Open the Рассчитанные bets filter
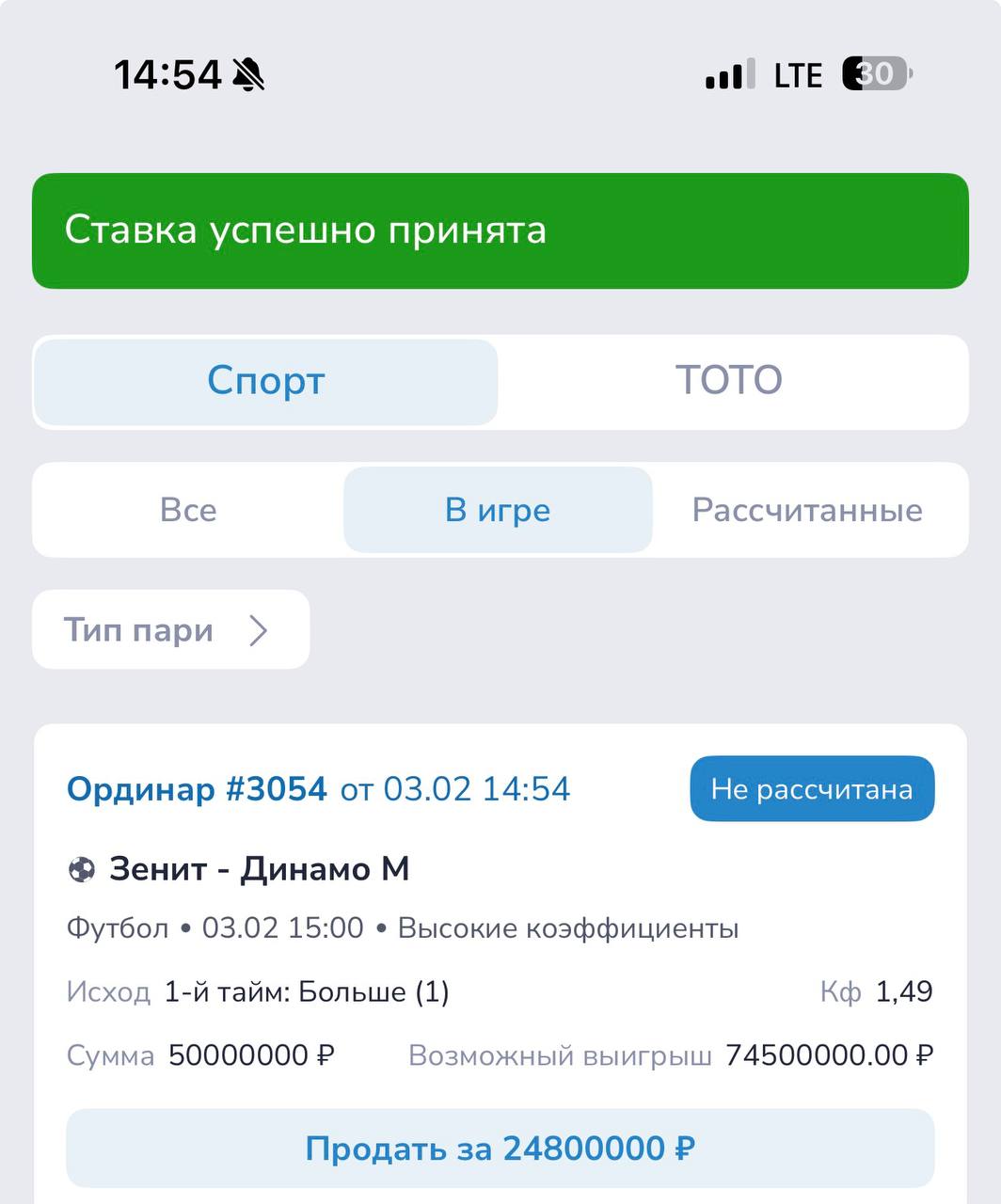 807,510
